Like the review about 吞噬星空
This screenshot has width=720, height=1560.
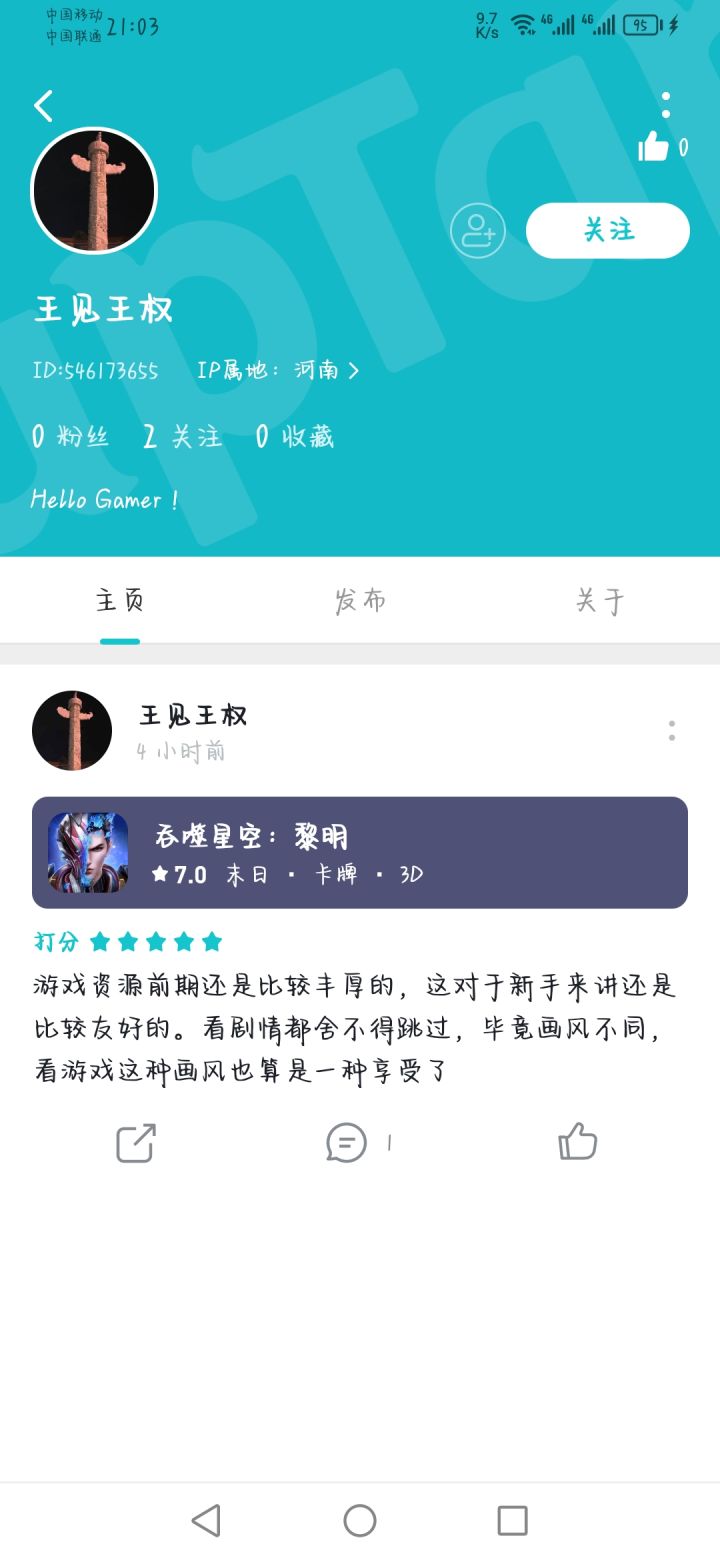click(577, 1142)
